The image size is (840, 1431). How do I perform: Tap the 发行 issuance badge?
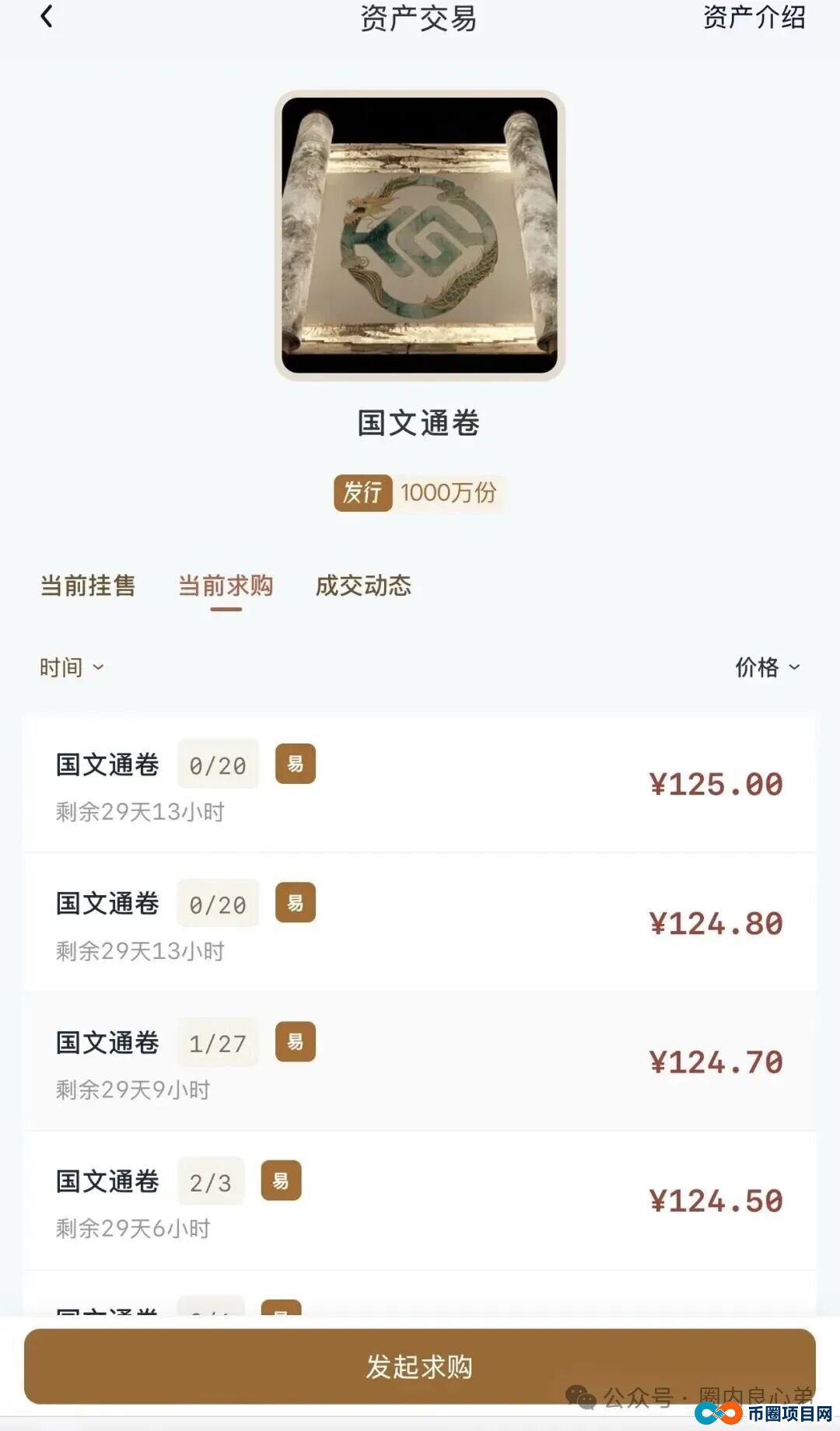(362, 492)
